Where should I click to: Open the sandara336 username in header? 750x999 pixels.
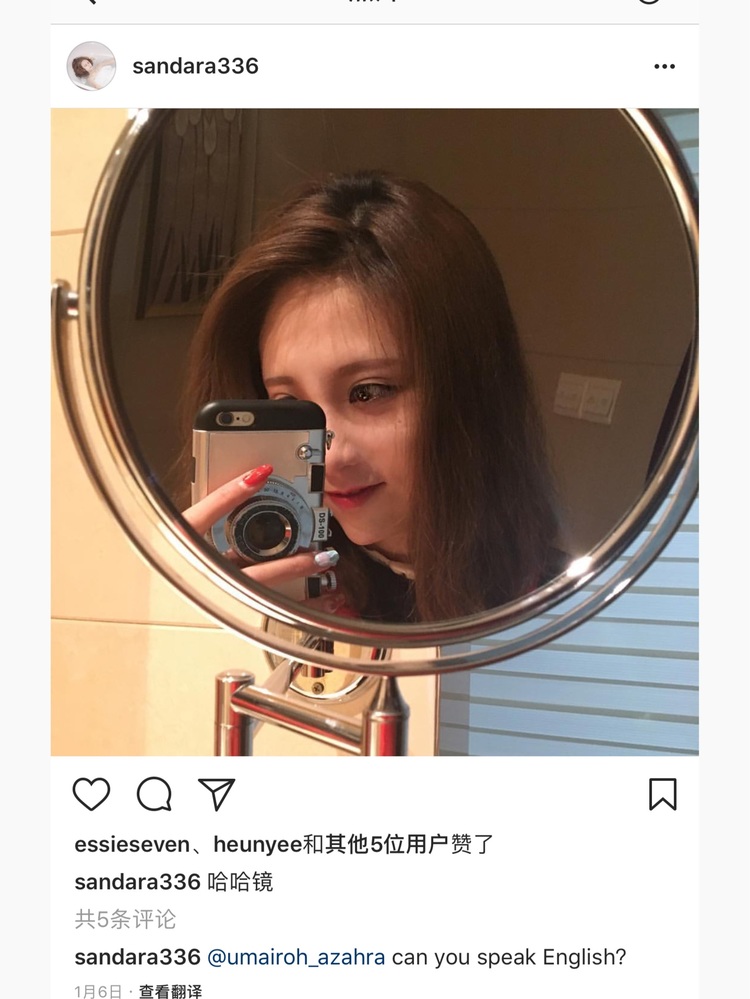tap(195, 66)
